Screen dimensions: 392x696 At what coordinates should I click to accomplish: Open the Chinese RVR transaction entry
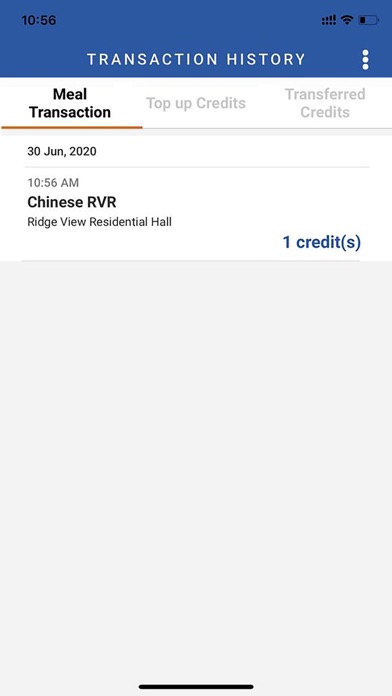click(196, 214)
